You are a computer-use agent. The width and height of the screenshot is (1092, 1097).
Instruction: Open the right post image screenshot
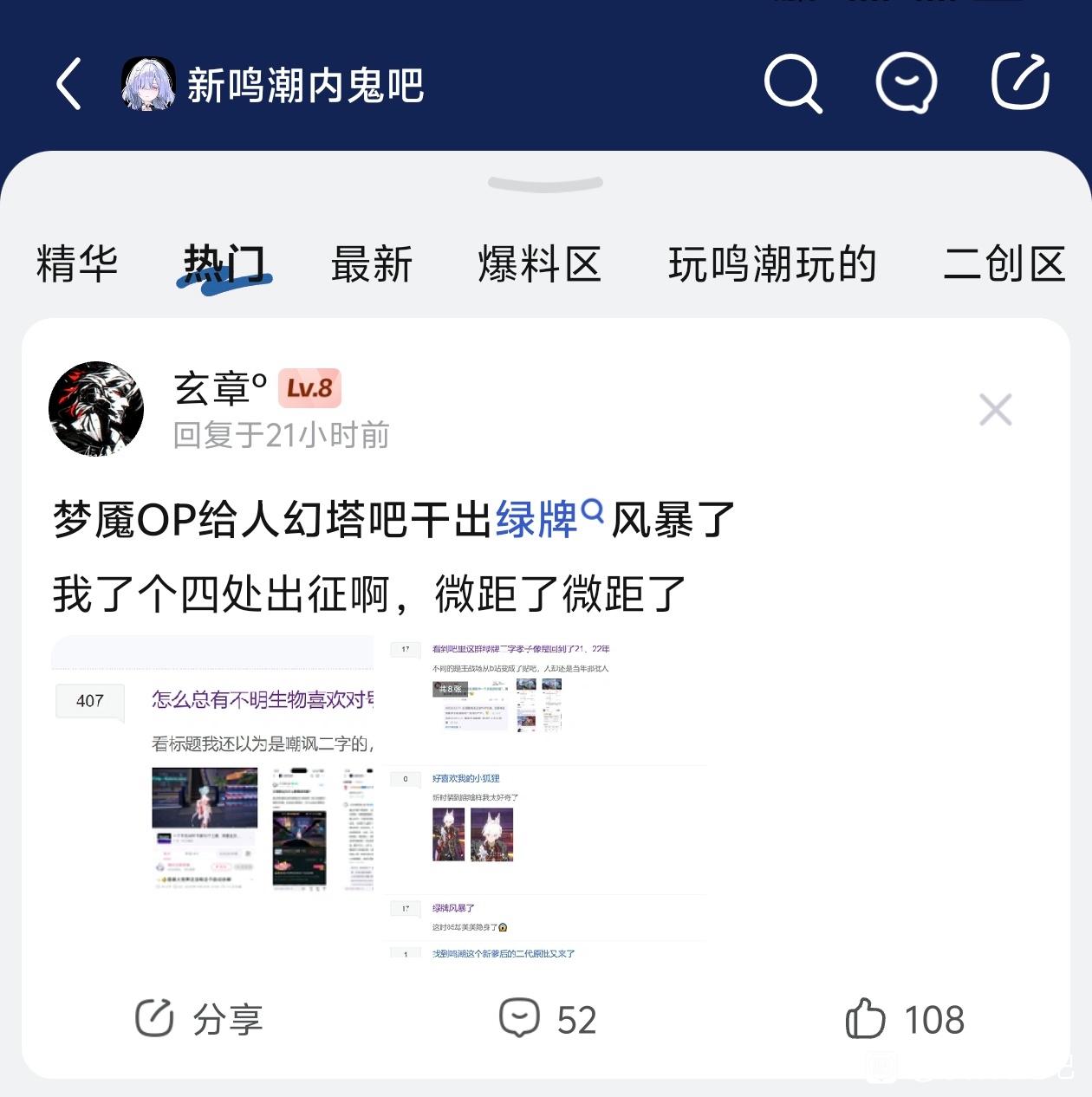[546, 797]
